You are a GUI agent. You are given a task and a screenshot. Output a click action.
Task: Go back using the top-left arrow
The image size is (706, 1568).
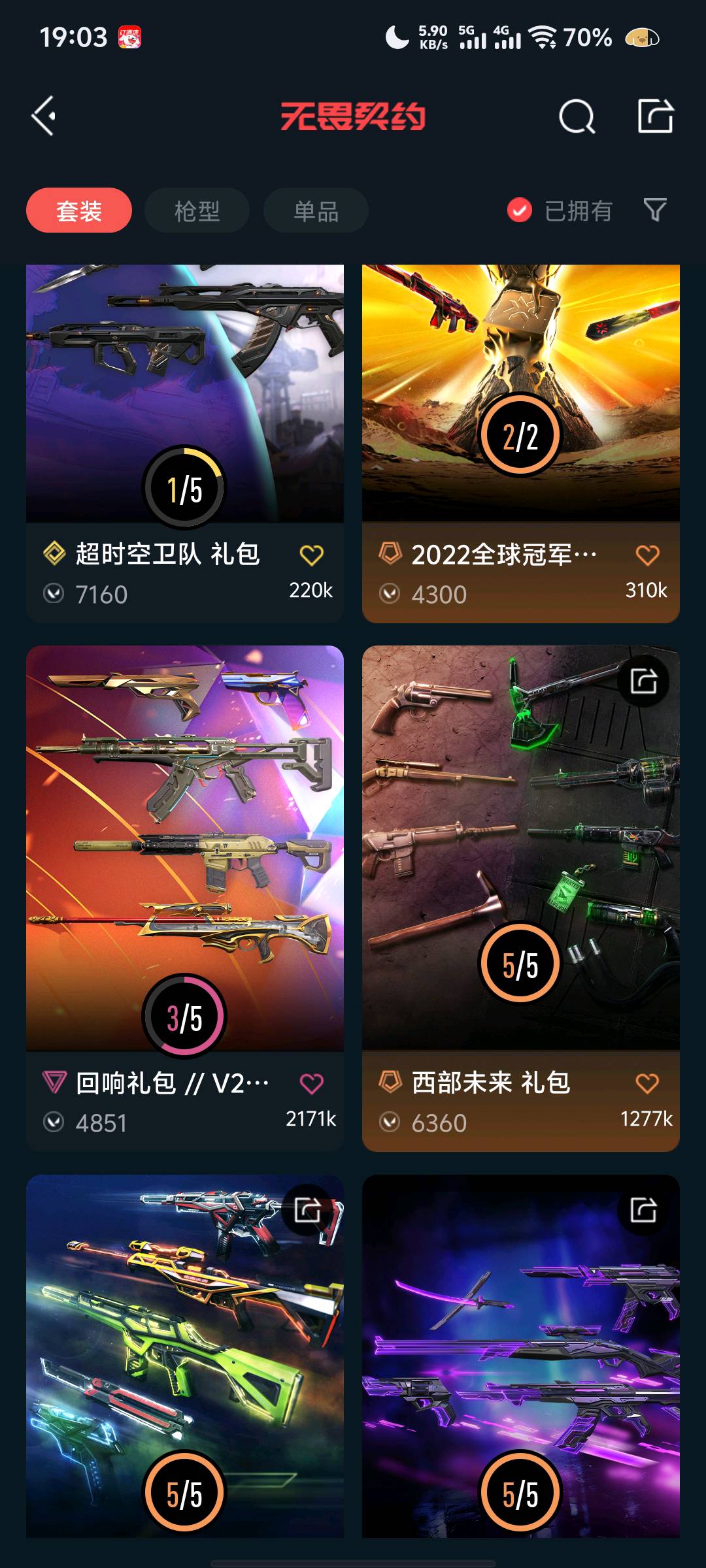44,116
